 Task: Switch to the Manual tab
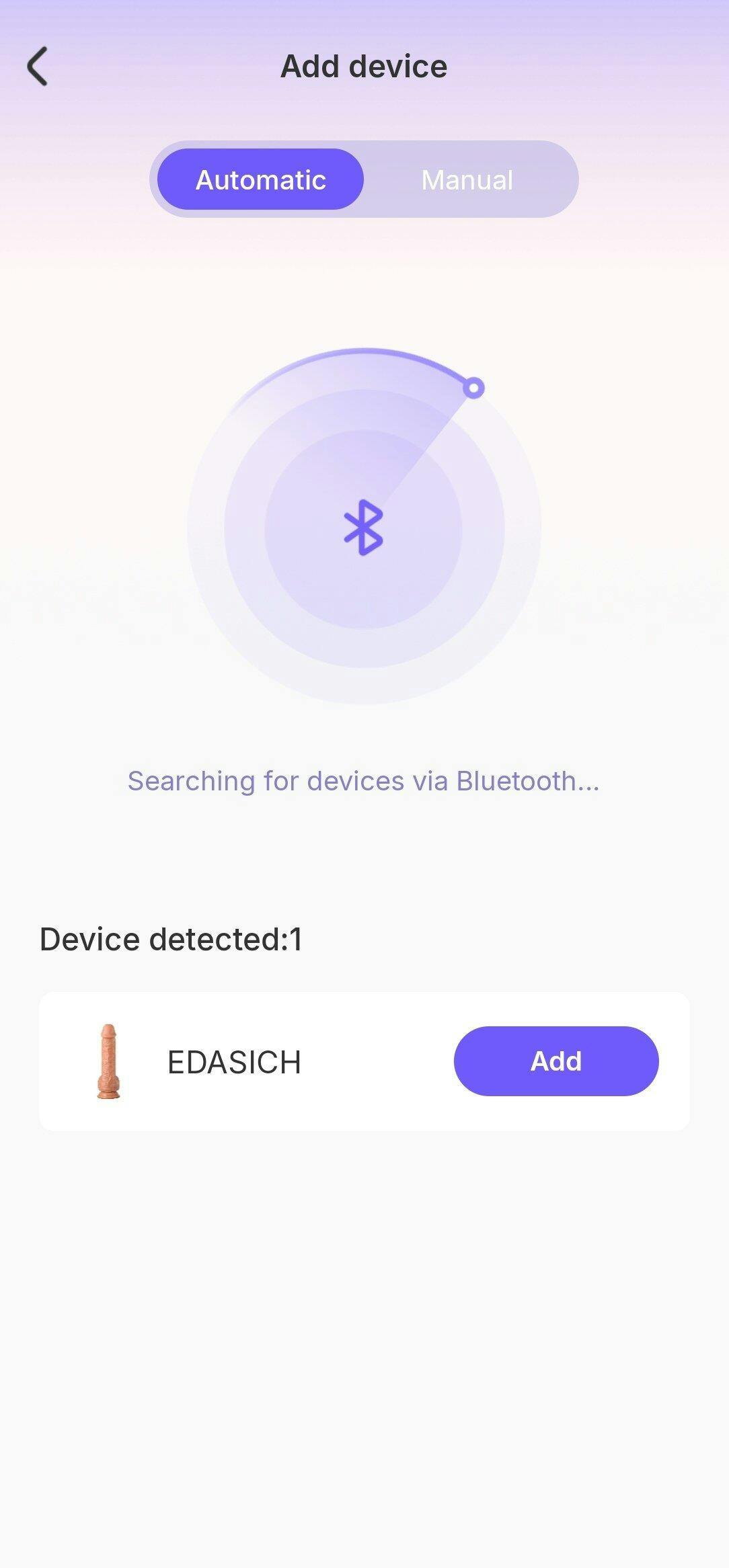[x=467, y=179]
